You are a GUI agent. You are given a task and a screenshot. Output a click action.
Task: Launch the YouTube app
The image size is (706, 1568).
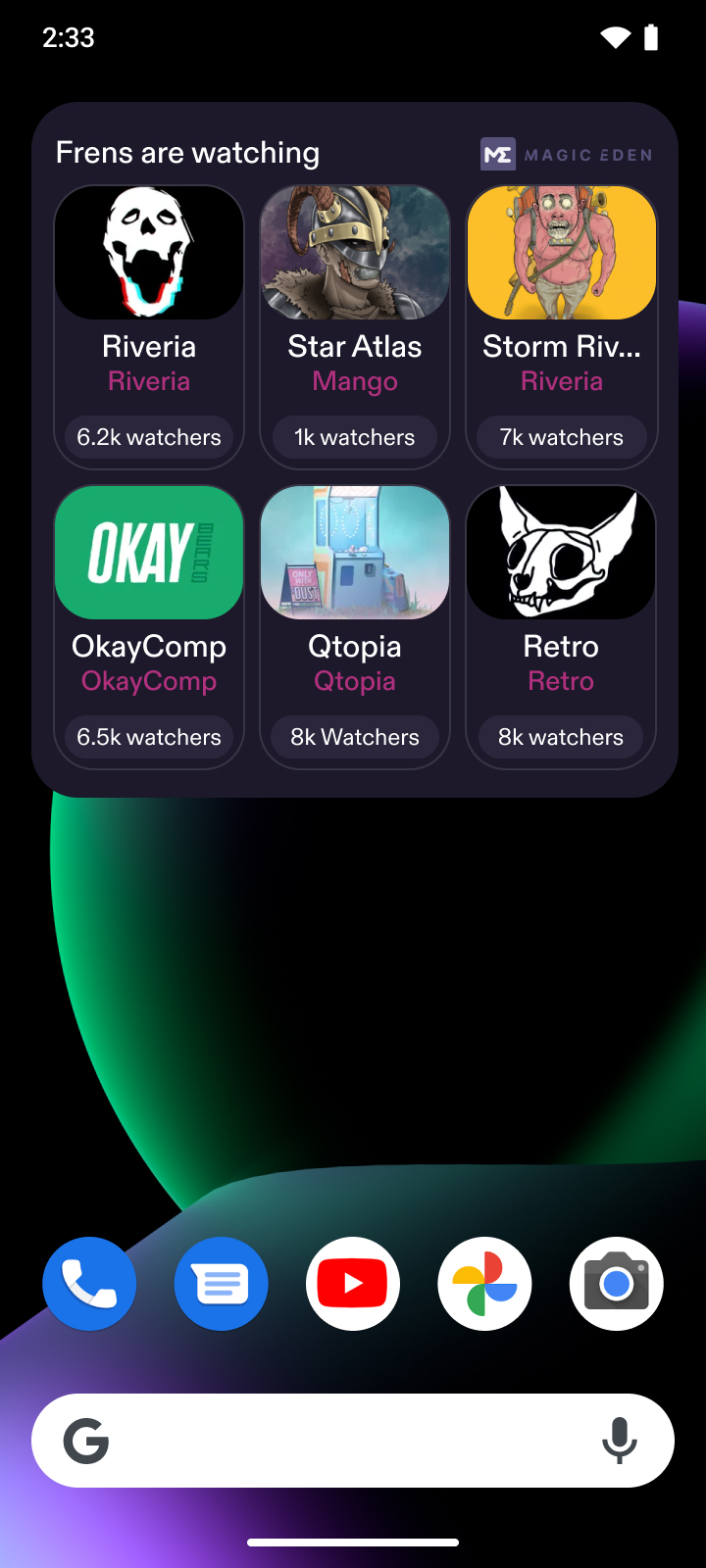[353, 1284]
